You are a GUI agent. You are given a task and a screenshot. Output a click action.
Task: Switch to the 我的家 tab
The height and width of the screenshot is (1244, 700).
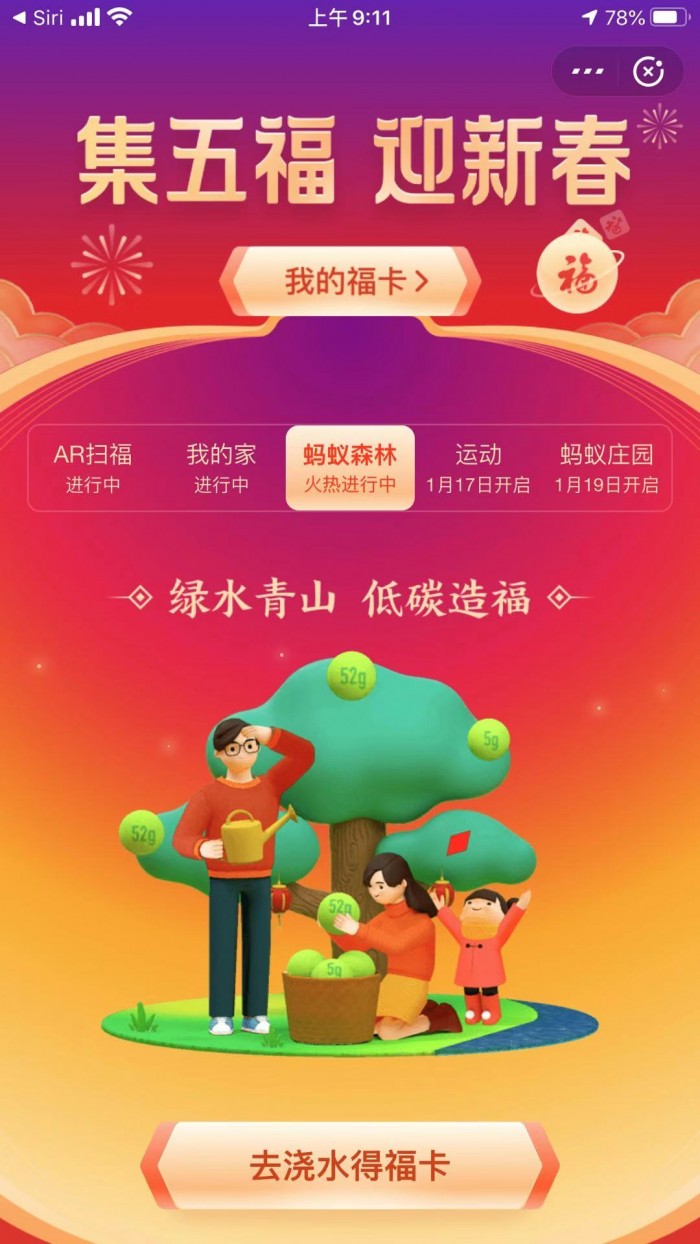[x=221, y=468]
